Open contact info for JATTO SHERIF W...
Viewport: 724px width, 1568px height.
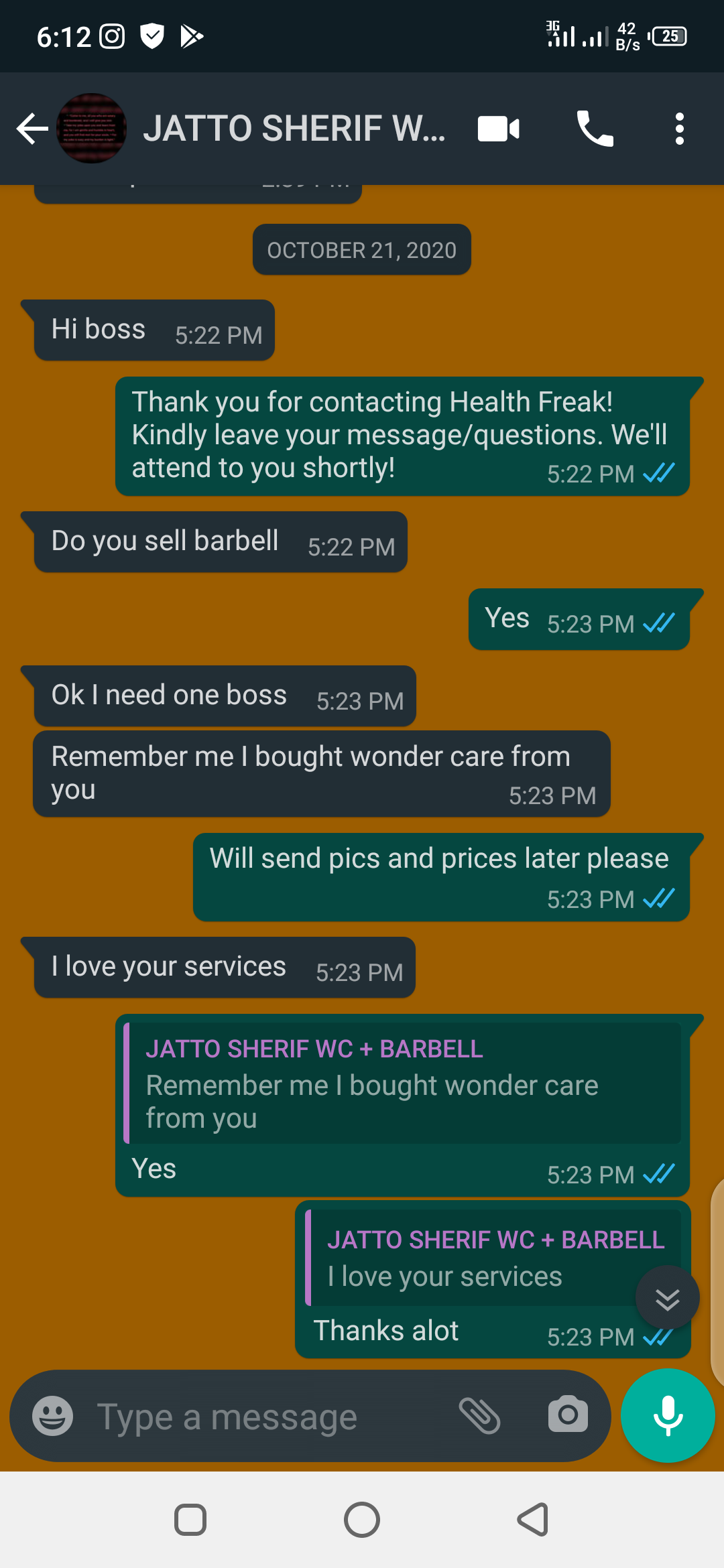[294, 129]
